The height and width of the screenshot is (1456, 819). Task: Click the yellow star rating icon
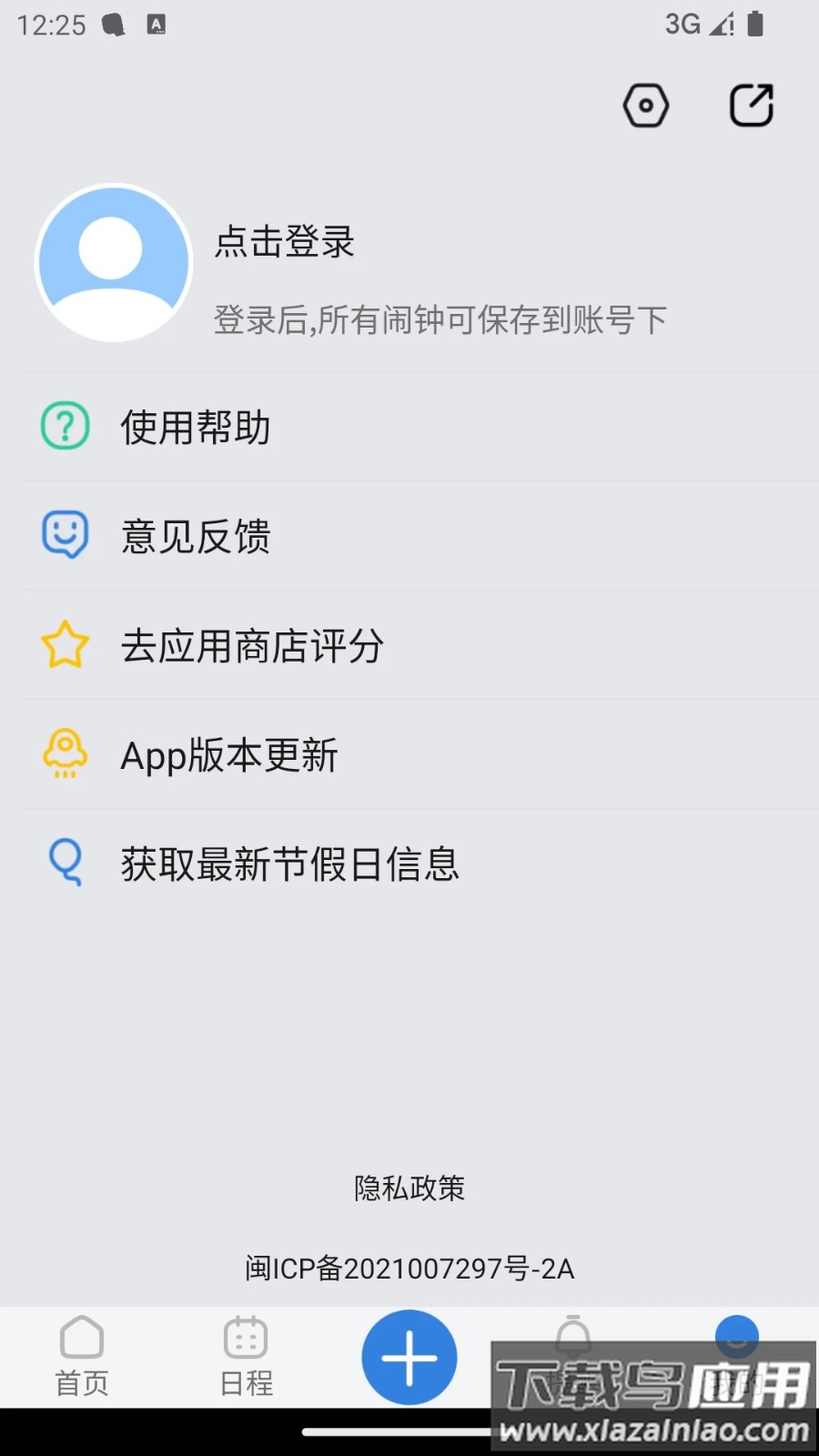pos(64,644)
